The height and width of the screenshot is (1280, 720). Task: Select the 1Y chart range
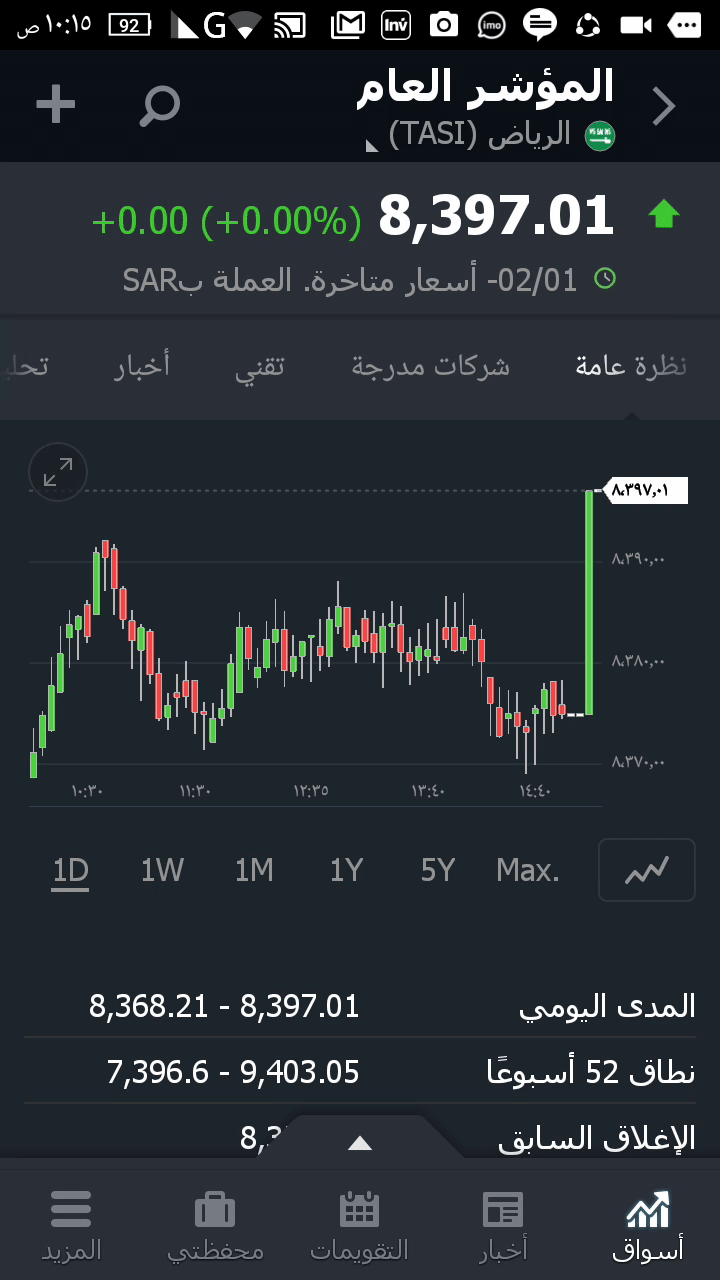tap(346, 871)
